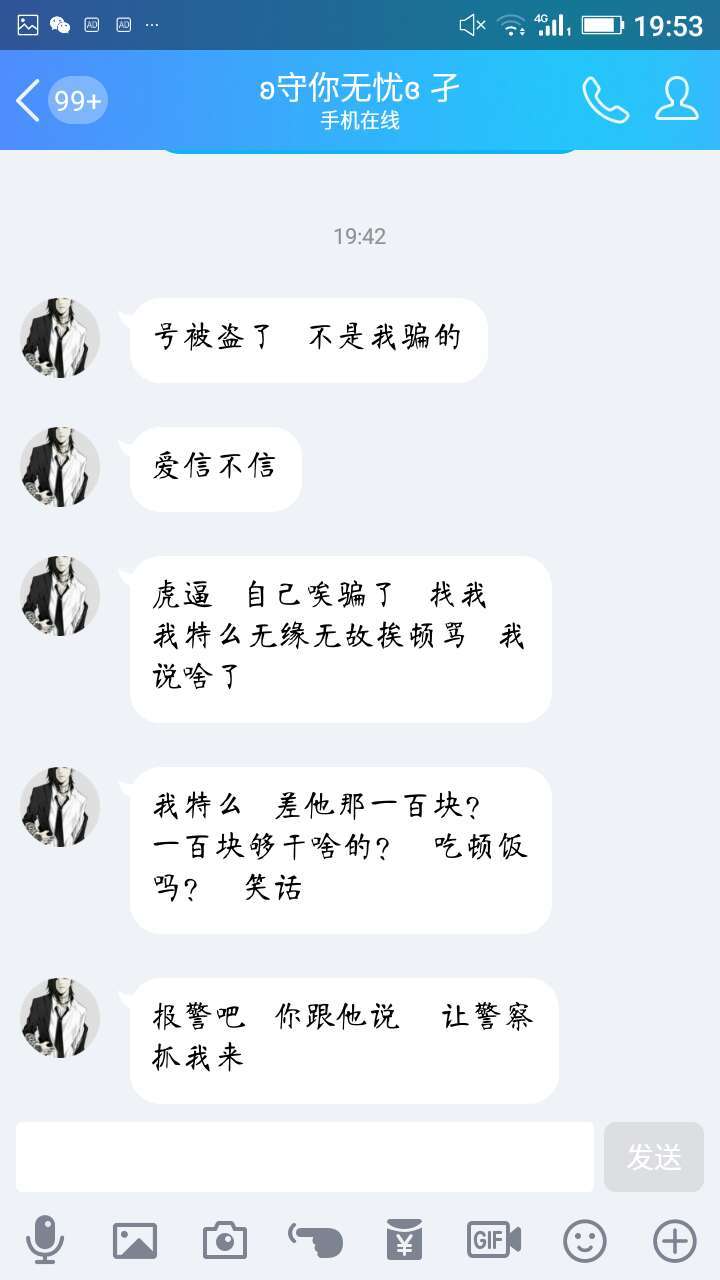Open the emoji smiley panel
The height and width of the screenshot is (1280, 720).
point(585,1241)
